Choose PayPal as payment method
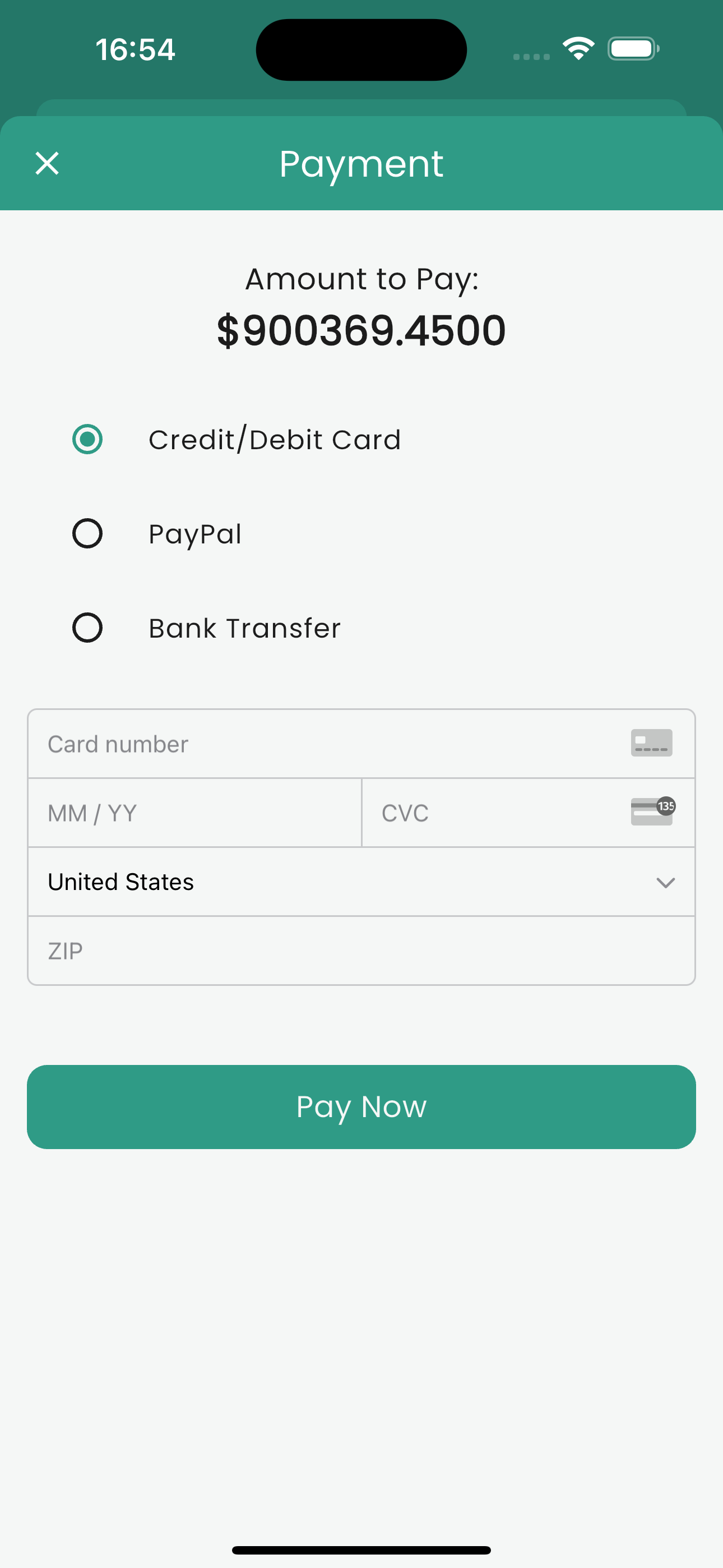This screenshot has height=1568, width=723. [x=87, y=534]
